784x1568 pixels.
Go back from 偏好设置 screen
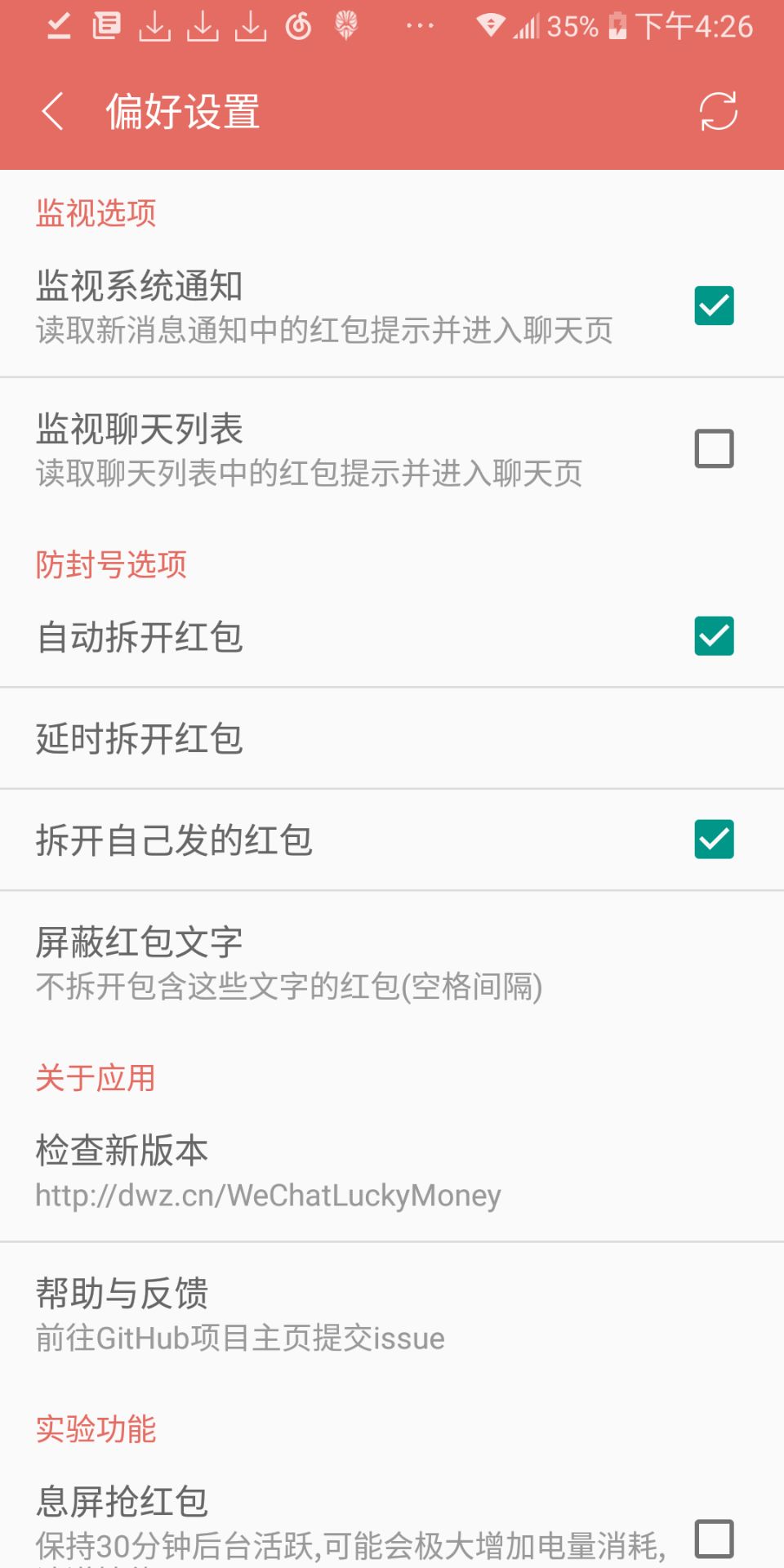tap(53, 111)
